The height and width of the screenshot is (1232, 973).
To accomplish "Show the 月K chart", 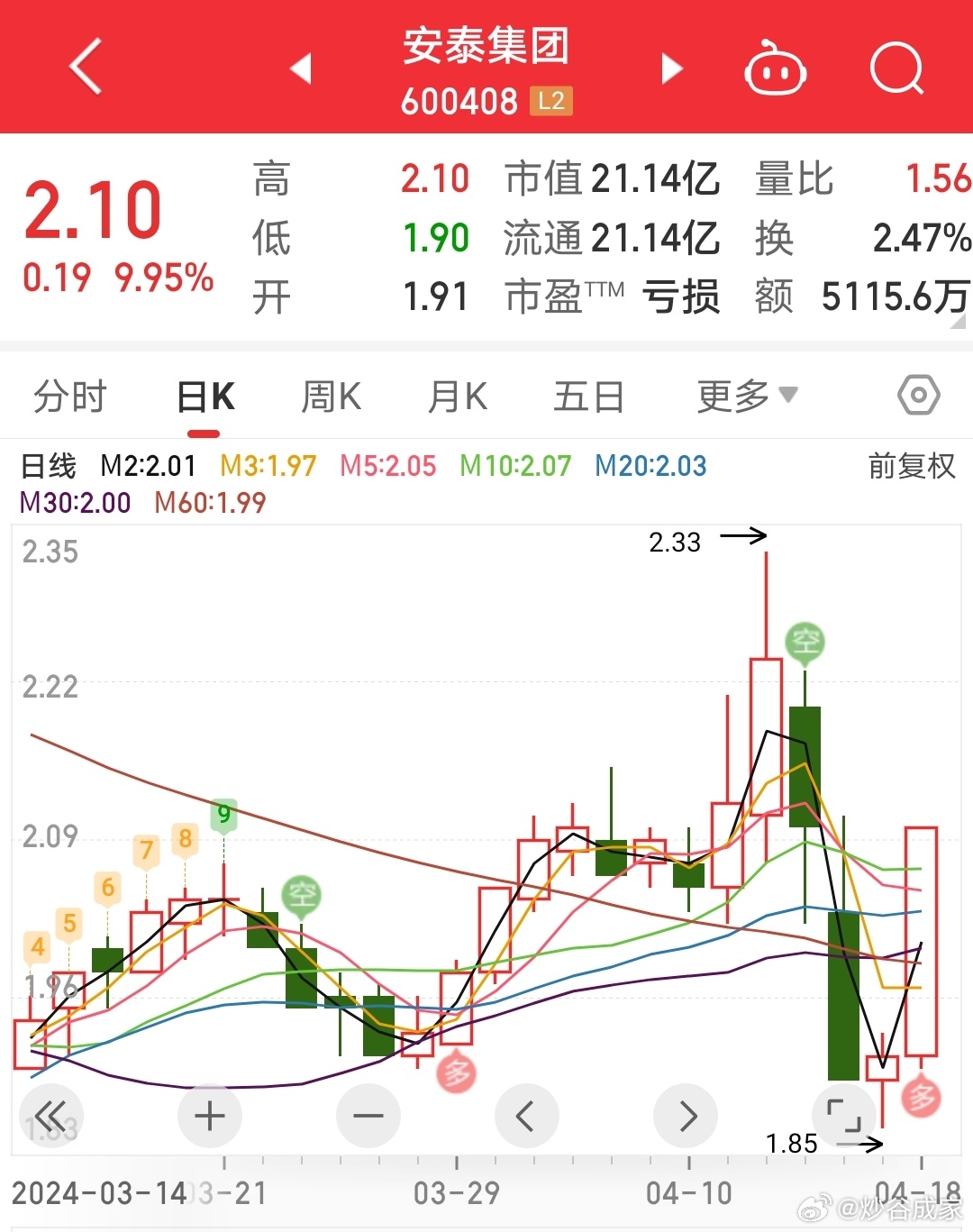I will (458, 397).
